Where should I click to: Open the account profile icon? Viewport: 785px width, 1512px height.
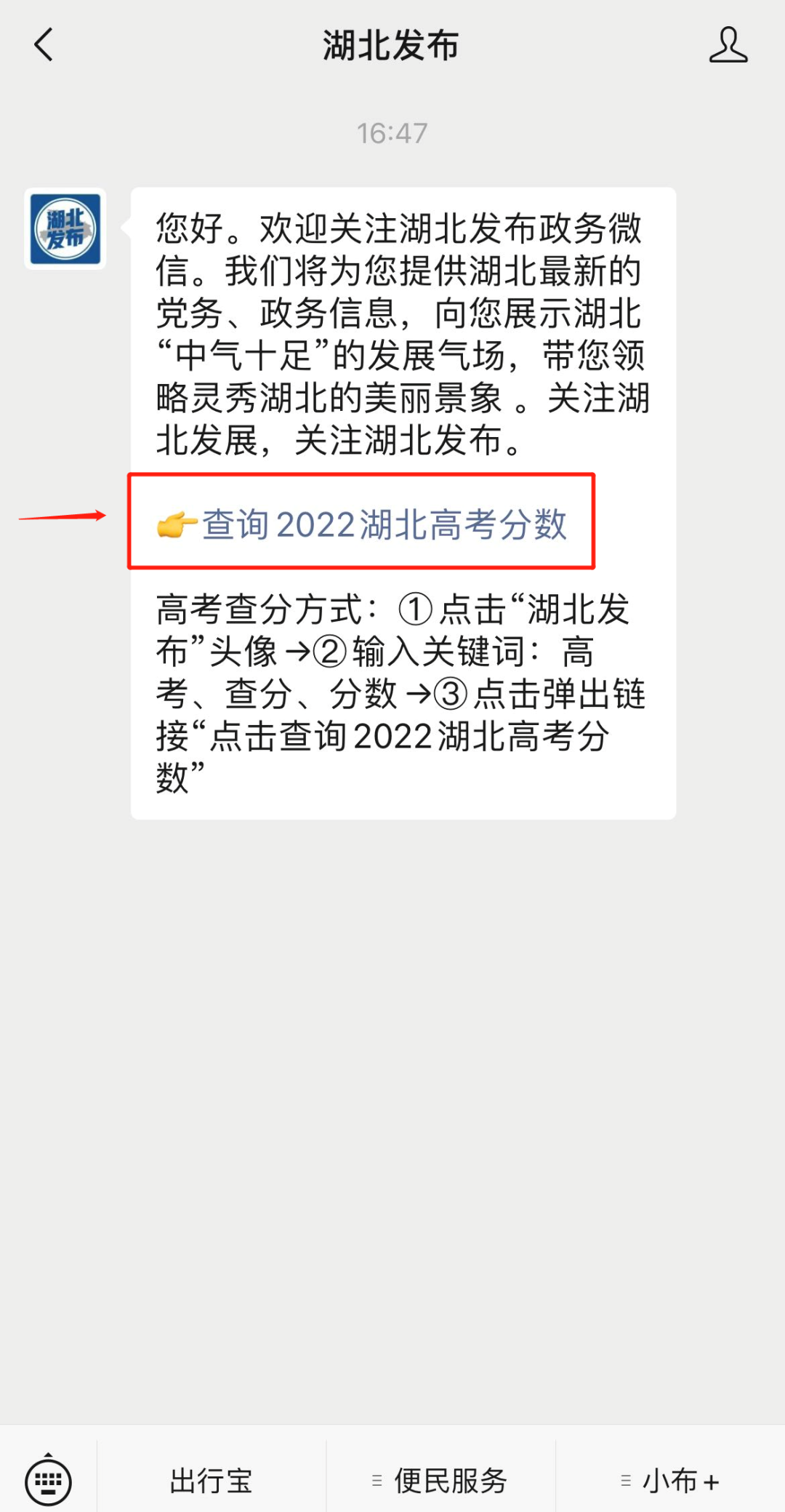point(728,45)
